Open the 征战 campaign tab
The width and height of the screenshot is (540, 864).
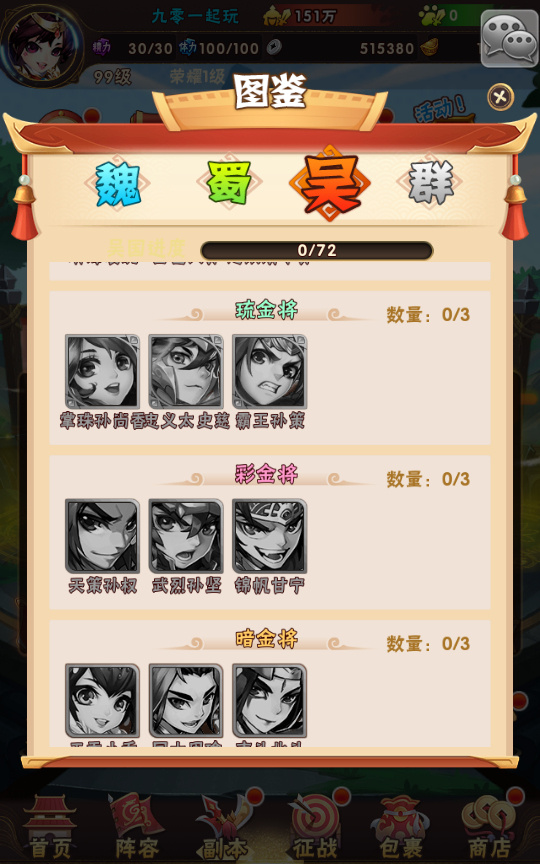click(x=315, y=827)
